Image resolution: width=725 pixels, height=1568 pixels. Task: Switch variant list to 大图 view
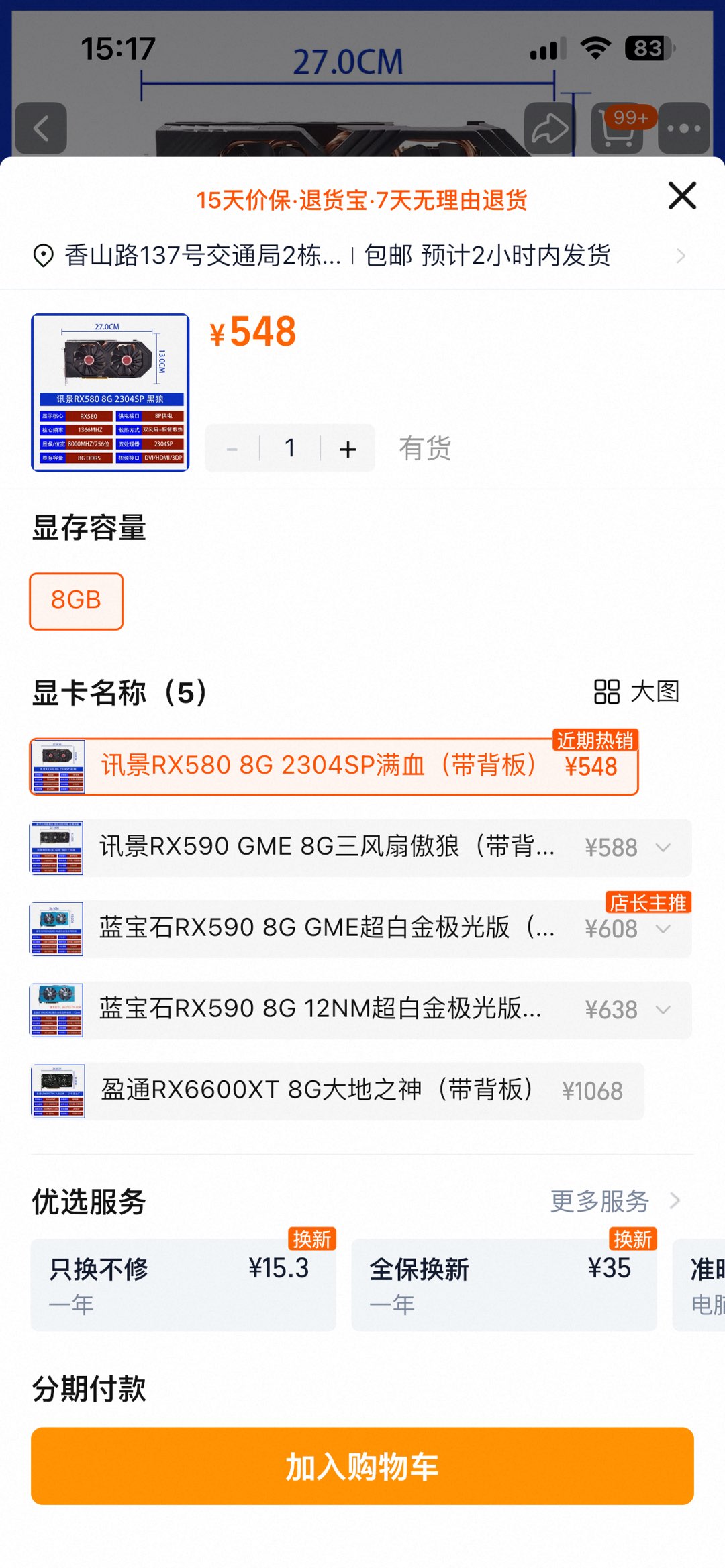[x=636, y=692]
